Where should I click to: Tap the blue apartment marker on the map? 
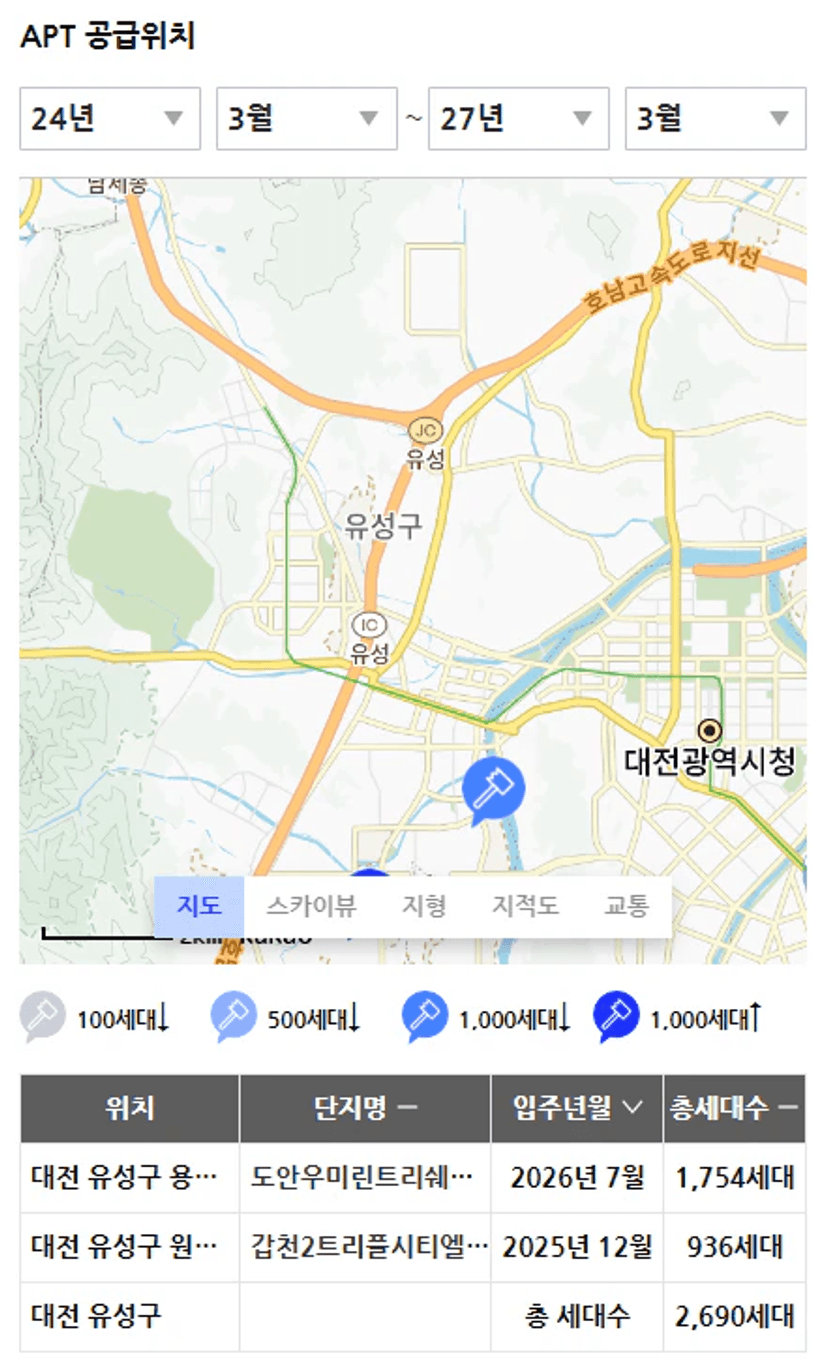click(x=493, y=787)
